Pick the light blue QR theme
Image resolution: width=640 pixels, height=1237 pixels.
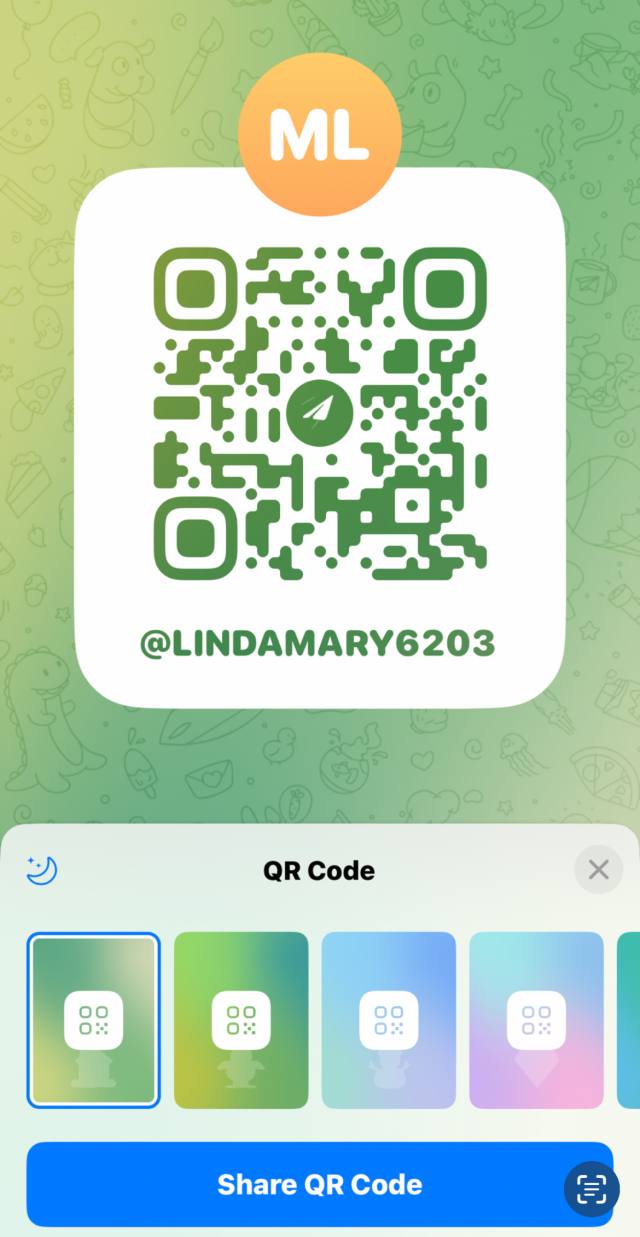(389, 1020)
